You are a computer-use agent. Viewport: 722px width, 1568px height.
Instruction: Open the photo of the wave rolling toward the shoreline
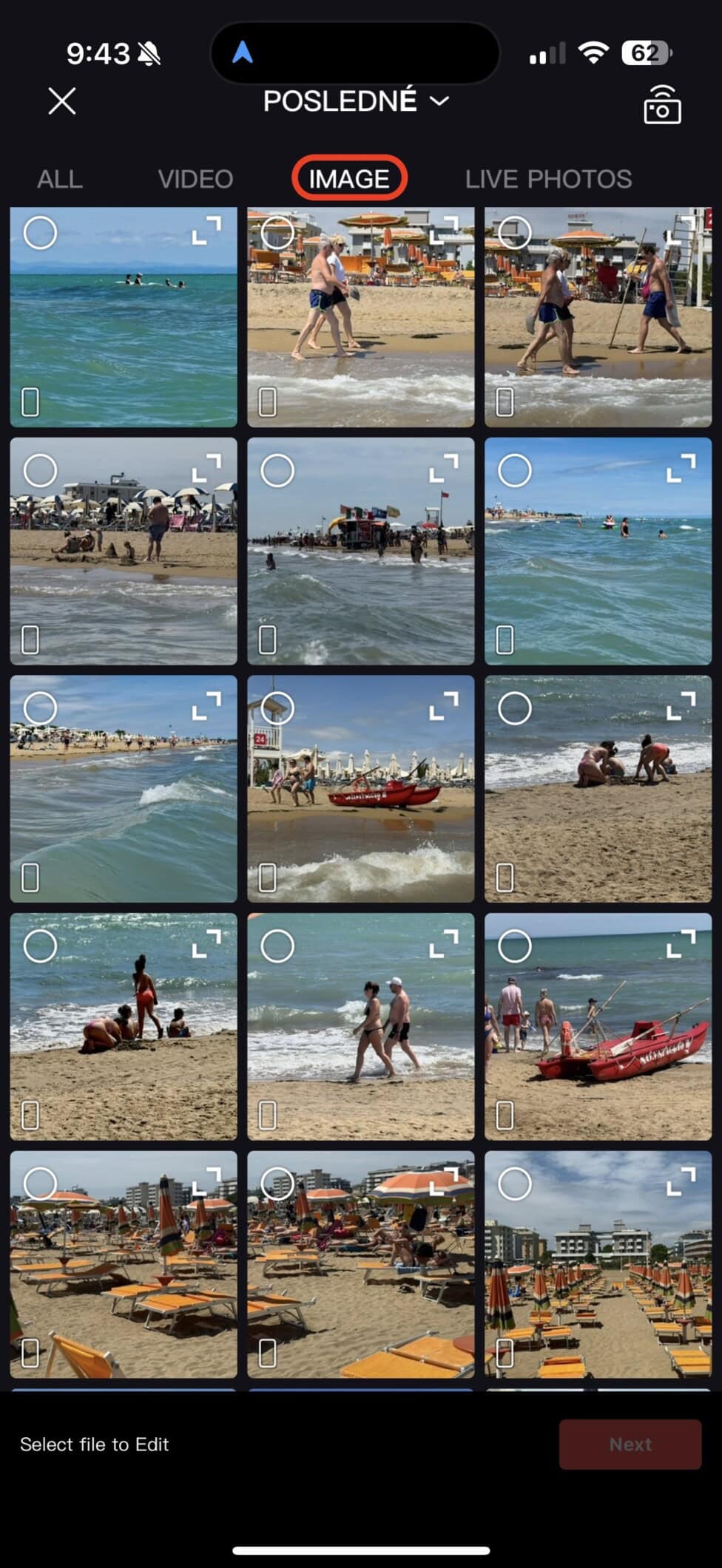pyautogui.click(x=124, y=789)
